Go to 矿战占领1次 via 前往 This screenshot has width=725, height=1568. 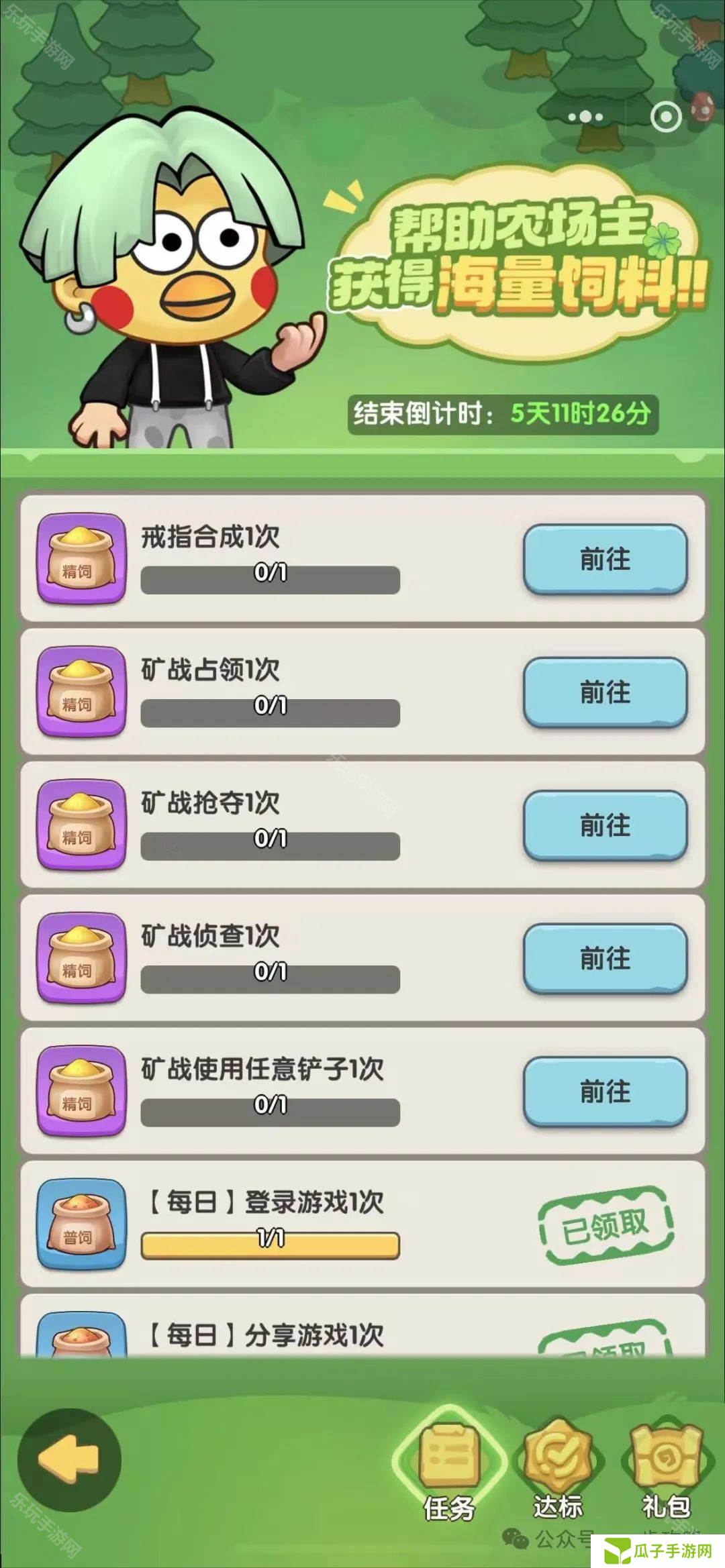[x=605, y=692]
